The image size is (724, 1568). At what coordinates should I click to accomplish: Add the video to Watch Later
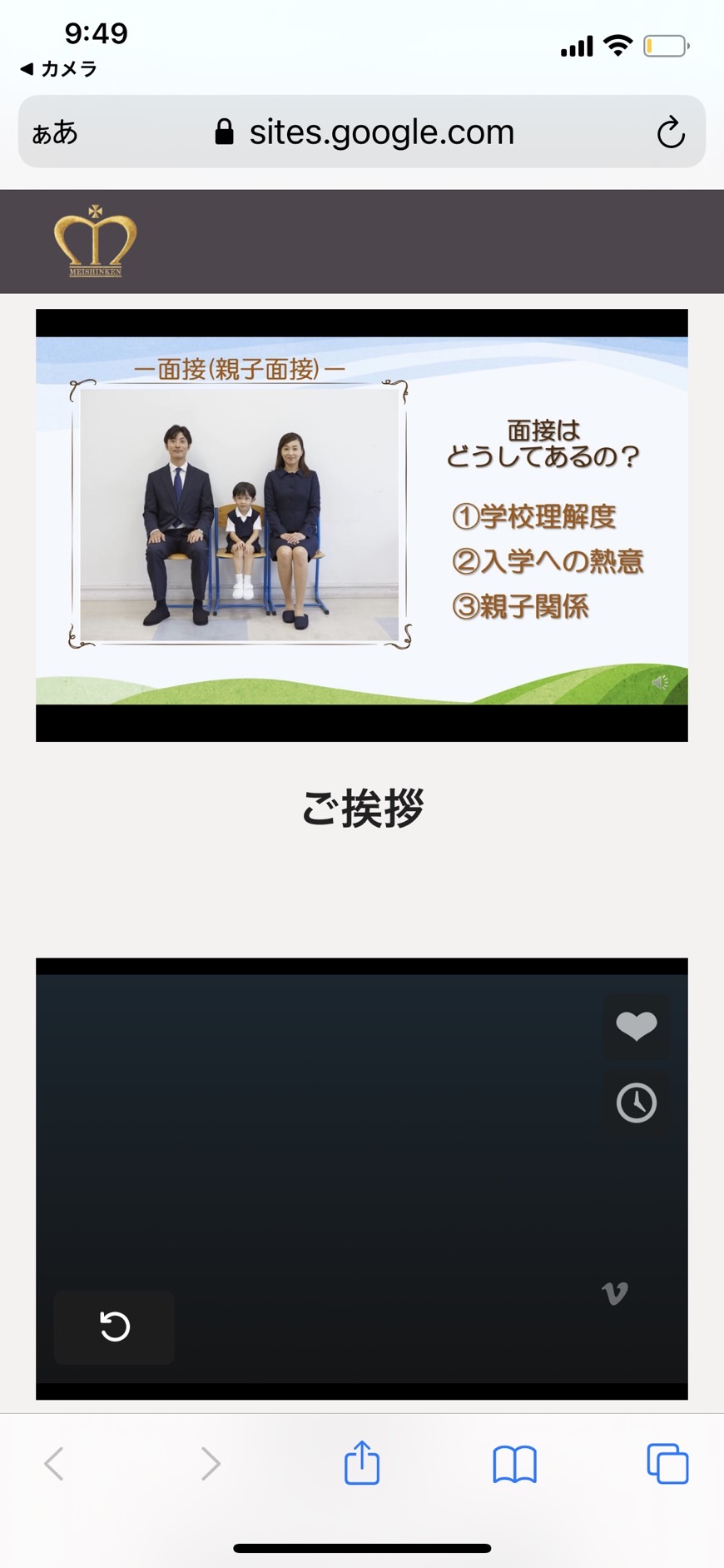point(636,1103)
